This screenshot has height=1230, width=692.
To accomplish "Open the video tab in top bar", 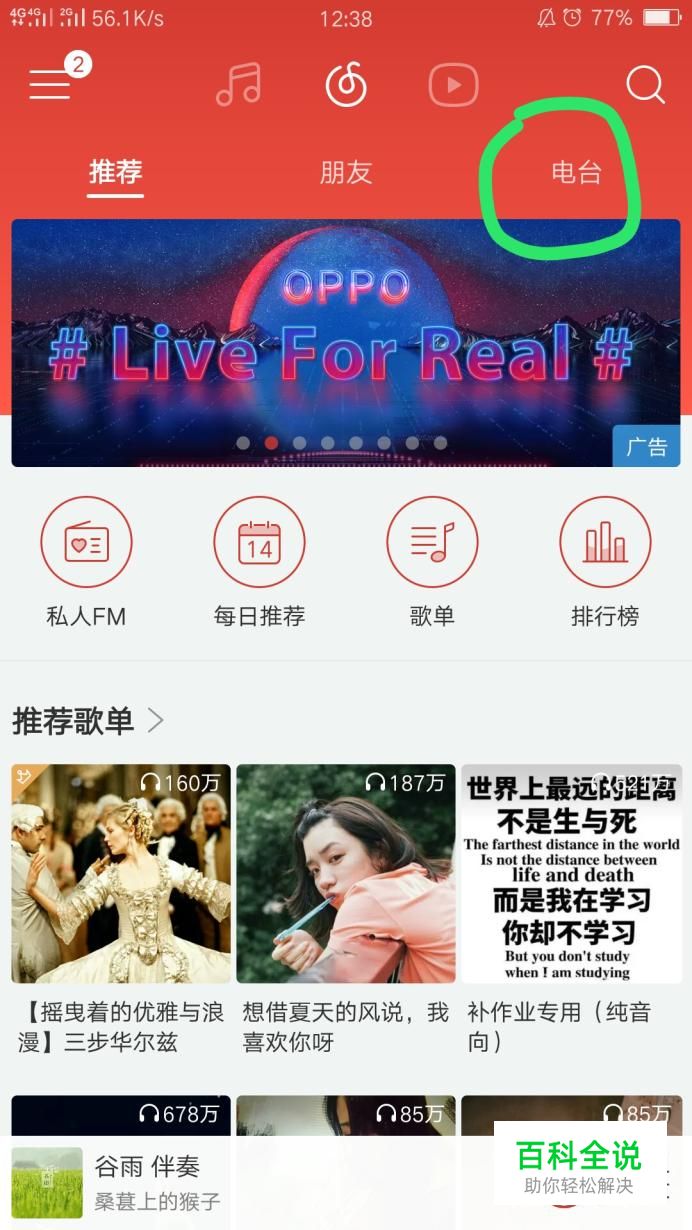I will pos(453,85).
